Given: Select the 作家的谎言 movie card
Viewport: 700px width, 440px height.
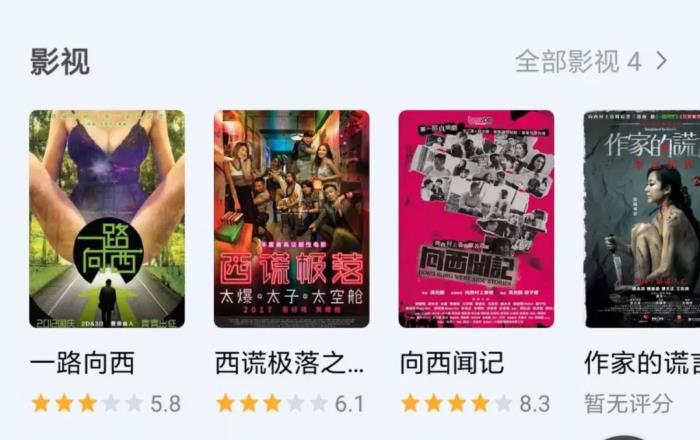Looking at the screenshot, I should point(642,219).
